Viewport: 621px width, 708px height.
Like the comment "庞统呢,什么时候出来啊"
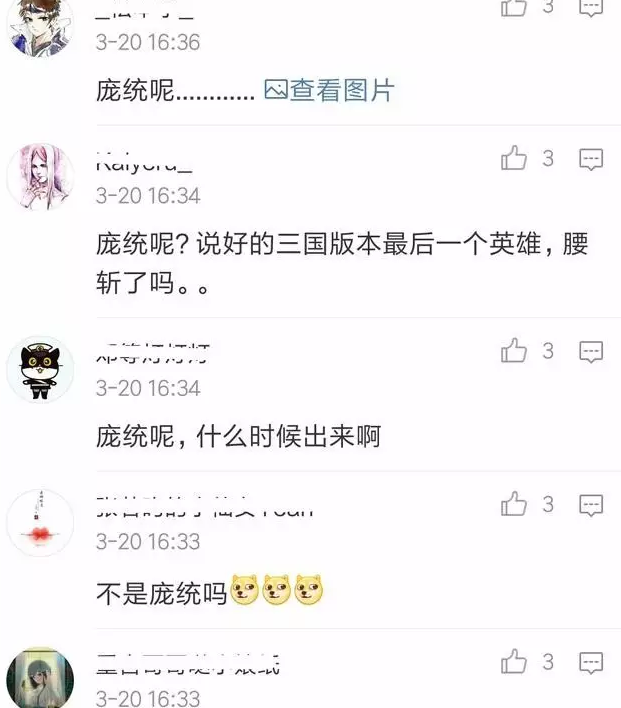point(514,351)
